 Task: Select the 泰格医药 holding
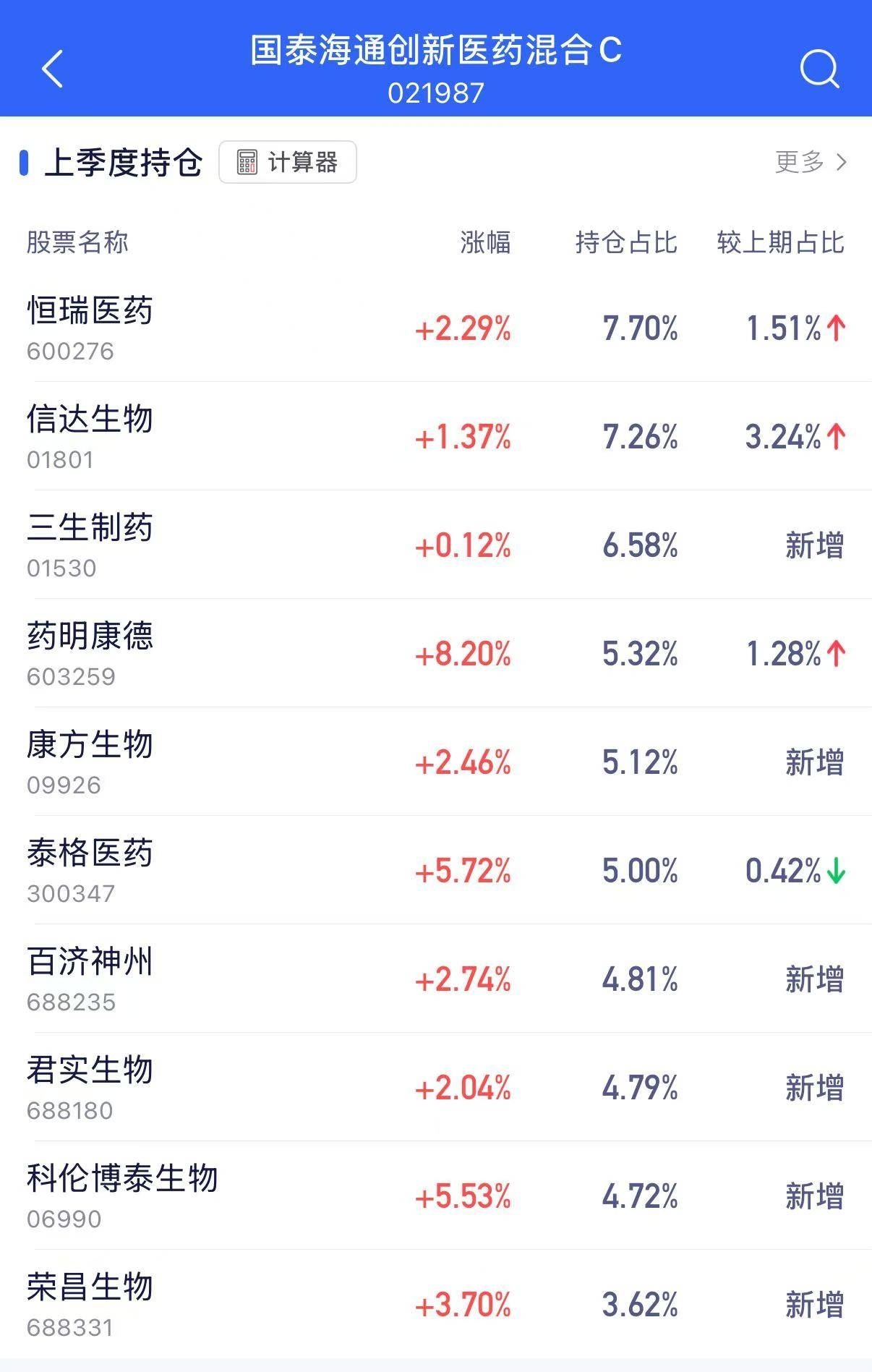(436, 870)
